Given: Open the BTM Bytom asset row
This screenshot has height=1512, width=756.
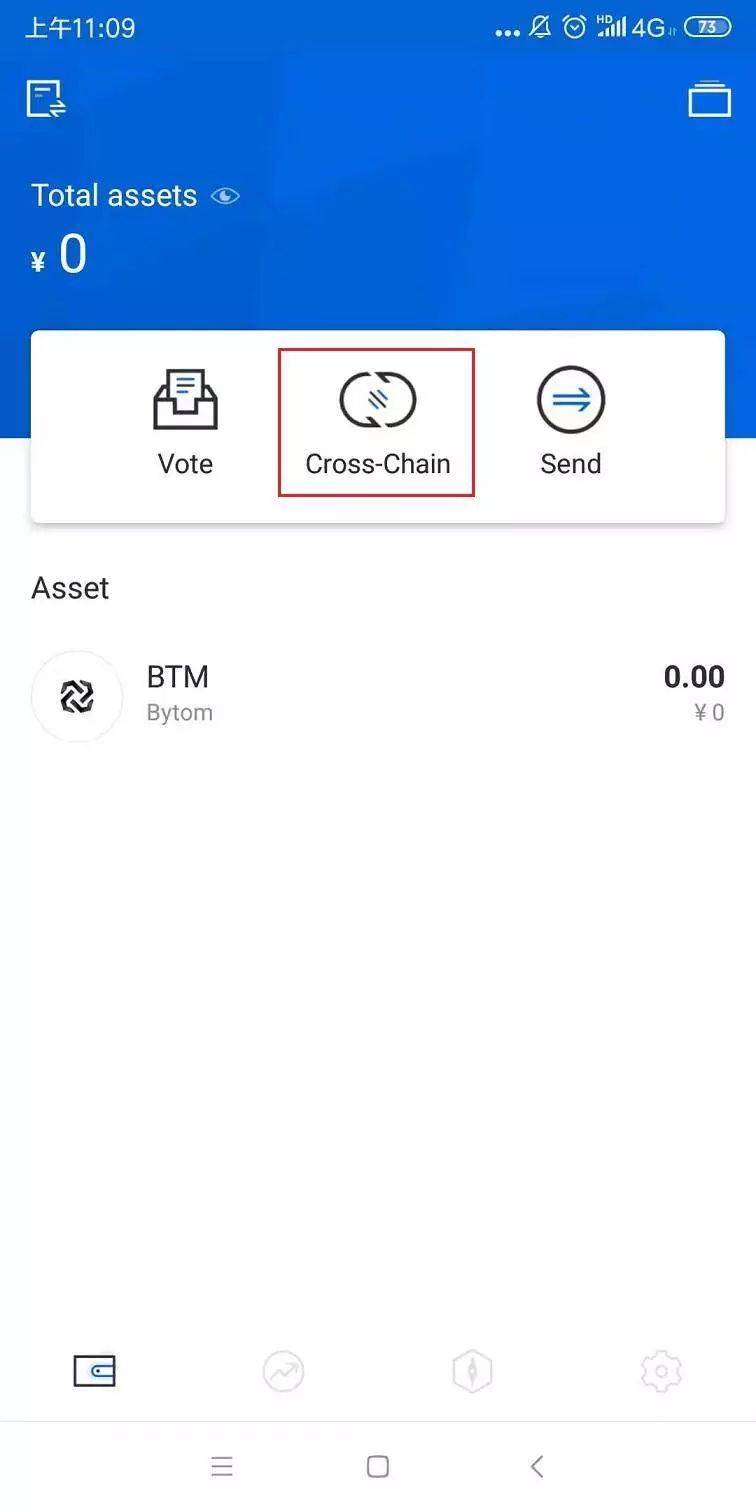Looking at the screenshot, I should pyautogui.click(x=378, y=696).
